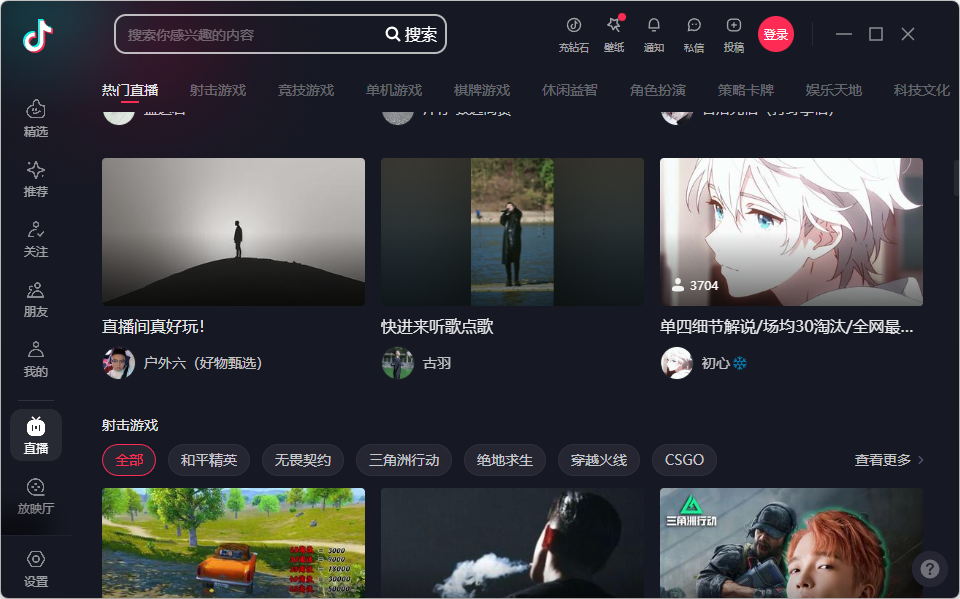Open 推荐 in the sidebar
This screenshot has height=599, width=960.
[36, 178]
